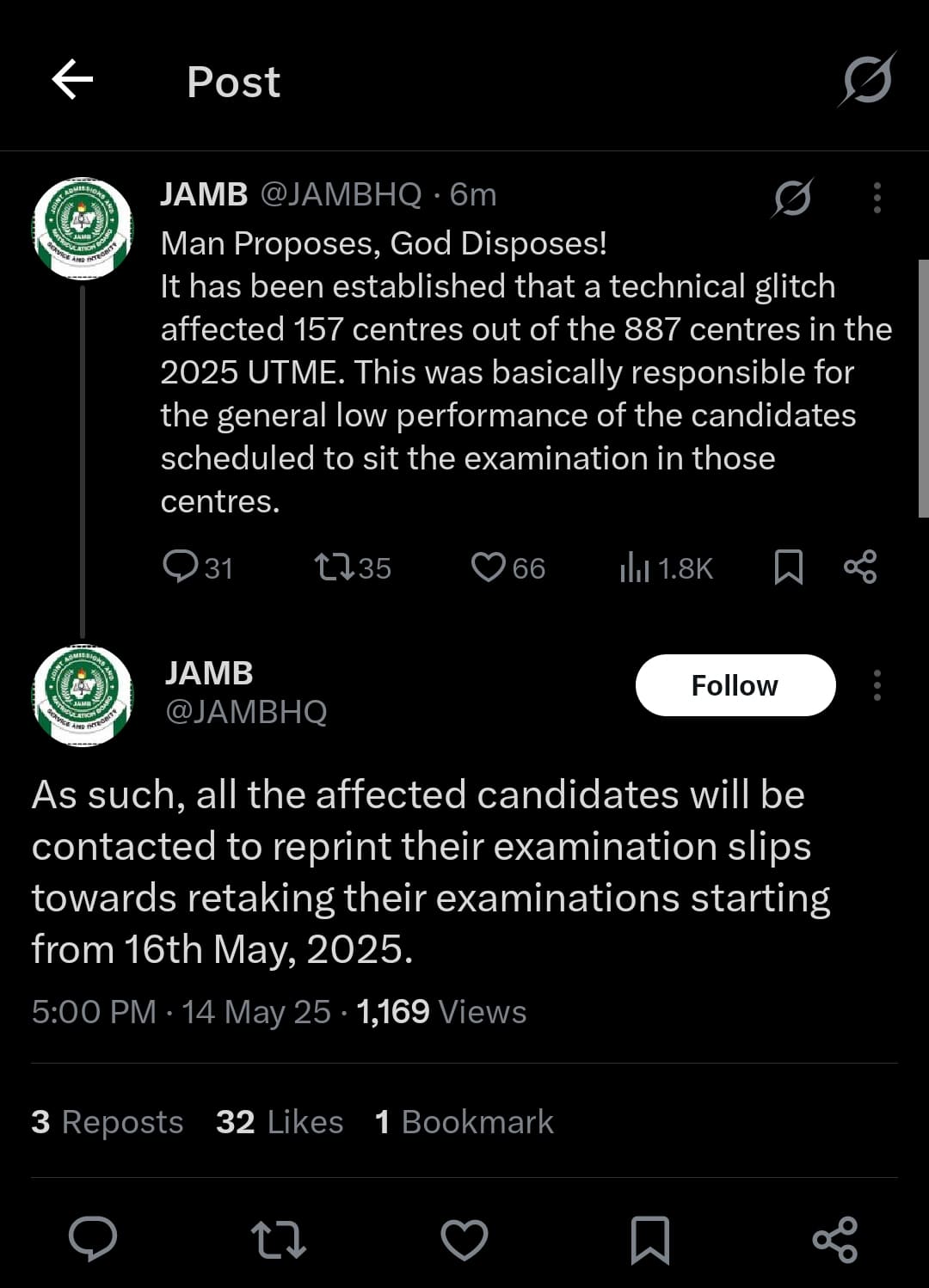Screen dimensions: 929x1288
Task: Like the main post
Action: click(464, 1240)
